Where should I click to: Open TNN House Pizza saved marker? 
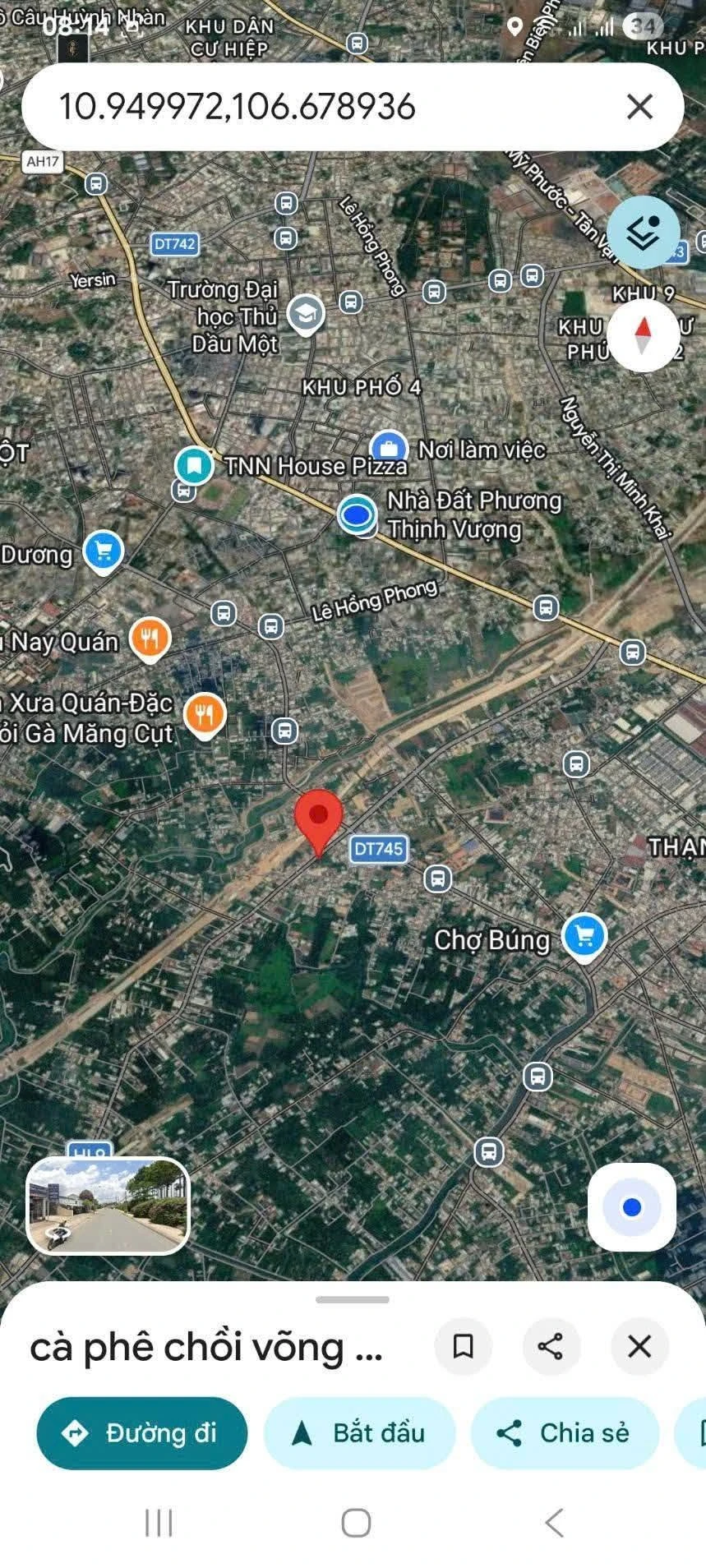(x=194, y=466)
